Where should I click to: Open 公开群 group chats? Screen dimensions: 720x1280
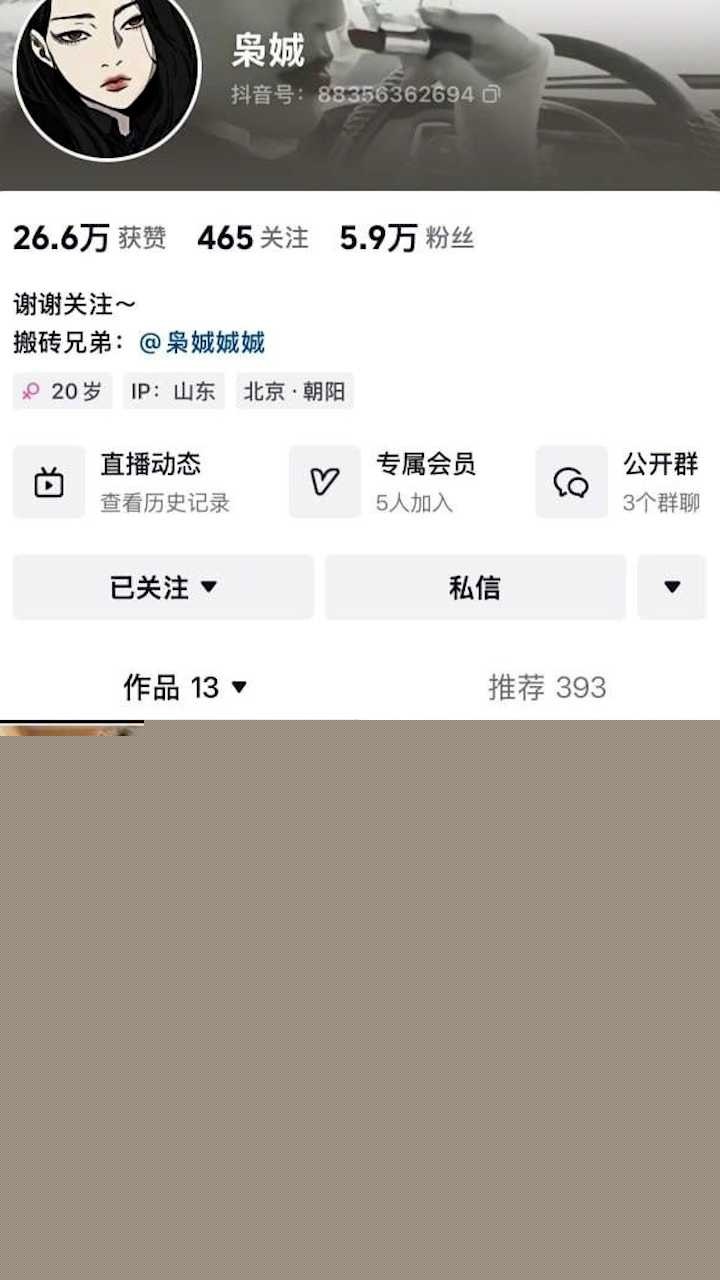[625, 482]
